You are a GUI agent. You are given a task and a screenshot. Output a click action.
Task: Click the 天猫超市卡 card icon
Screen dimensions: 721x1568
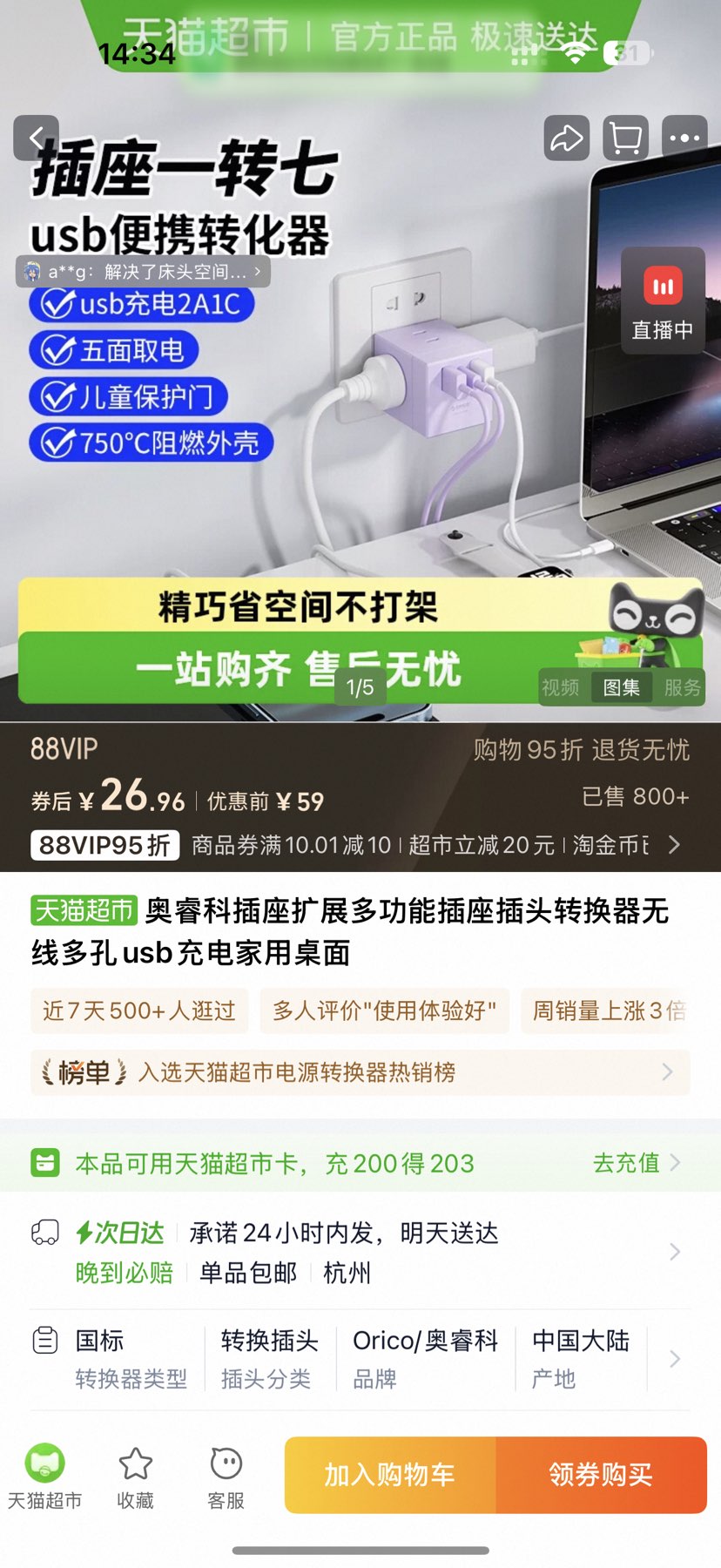tap(45, 1162)
